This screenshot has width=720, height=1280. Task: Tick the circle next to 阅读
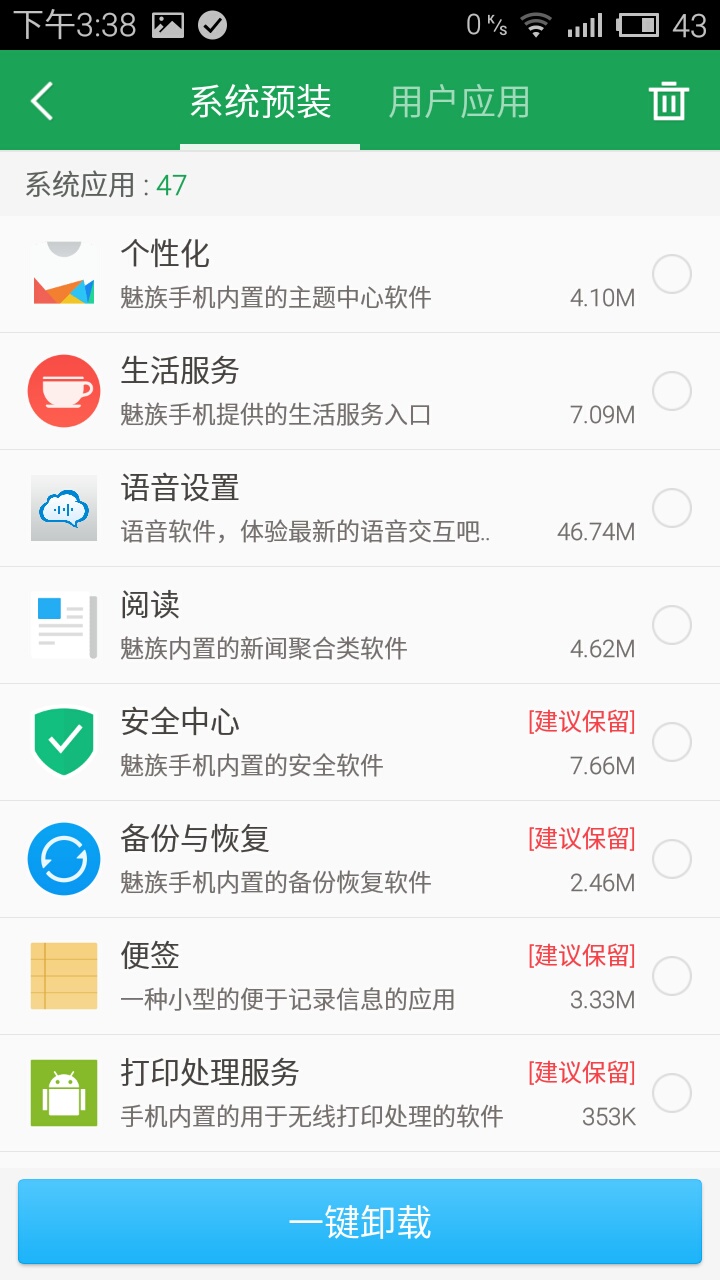pyautogui.click(x=672, y=625)
